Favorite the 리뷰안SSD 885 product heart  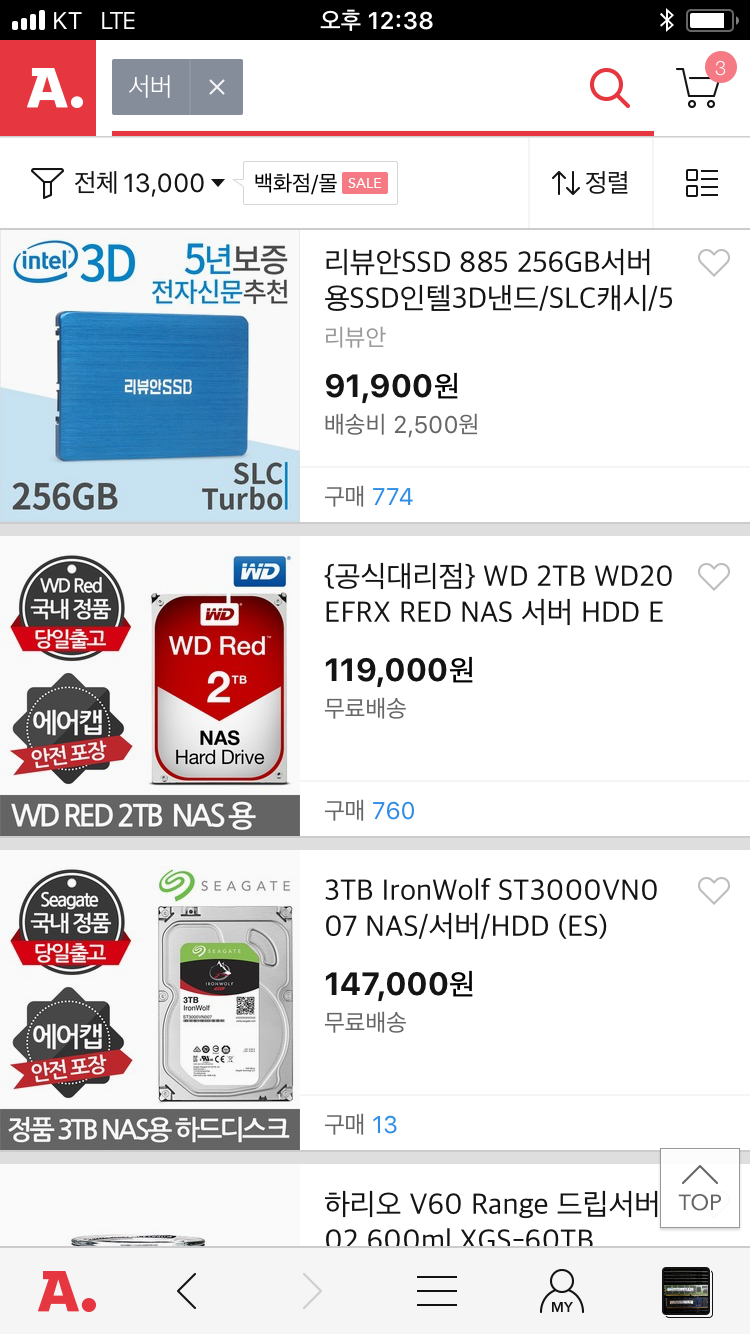point(713,263)
